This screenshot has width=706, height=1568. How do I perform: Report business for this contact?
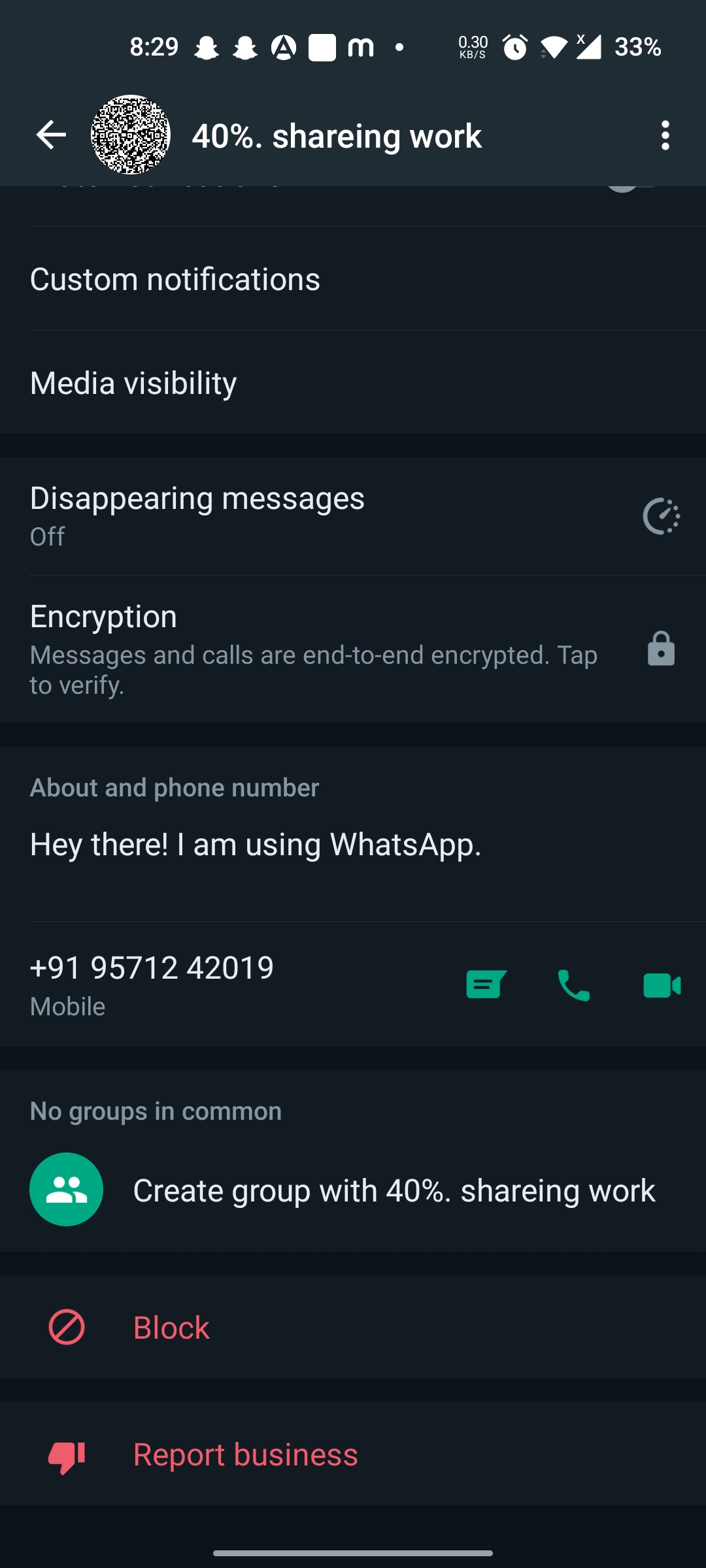point(353,1454)
